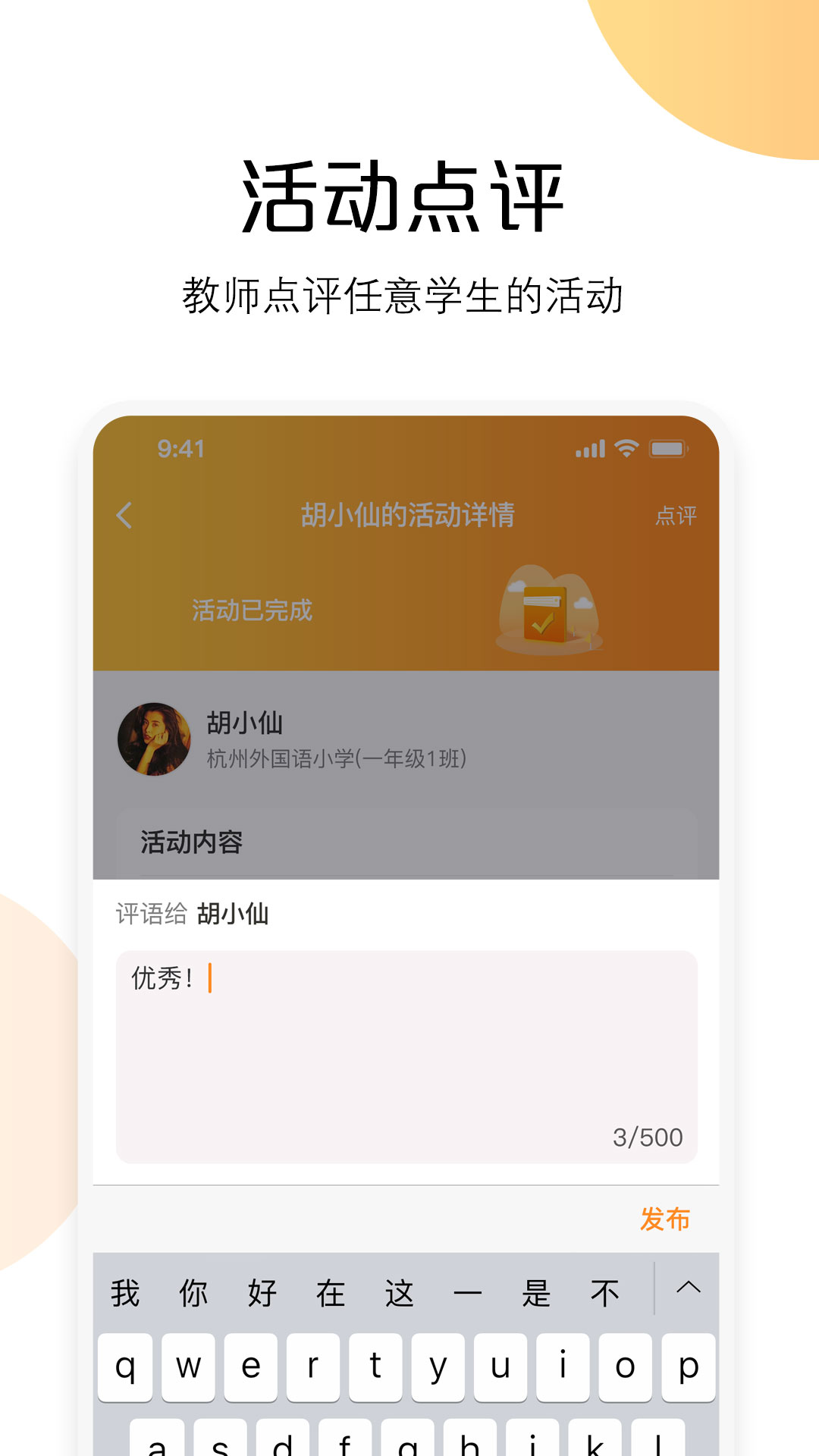The height and width of the screenshot is (1456, 819).
Task: Select suggestion 我 from the keyboard bar
Action: (x=124, y=1291)
